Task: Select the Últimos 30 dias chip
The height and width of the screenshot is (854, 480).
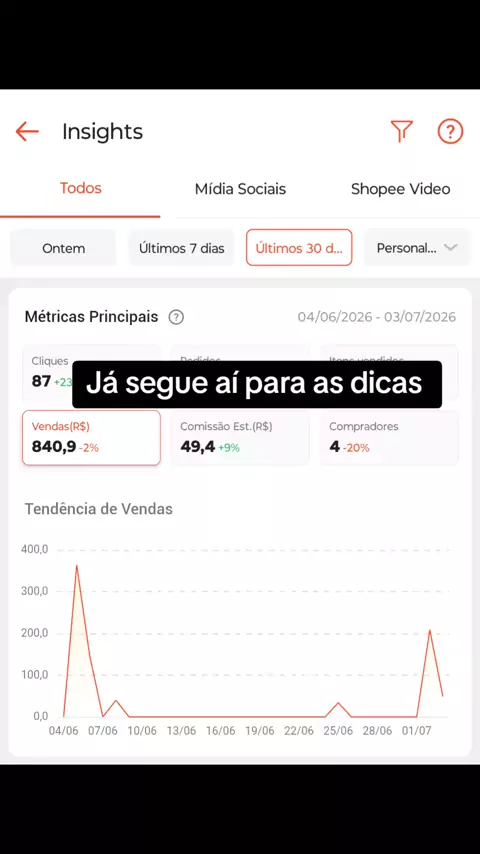Action: point(299,248)
